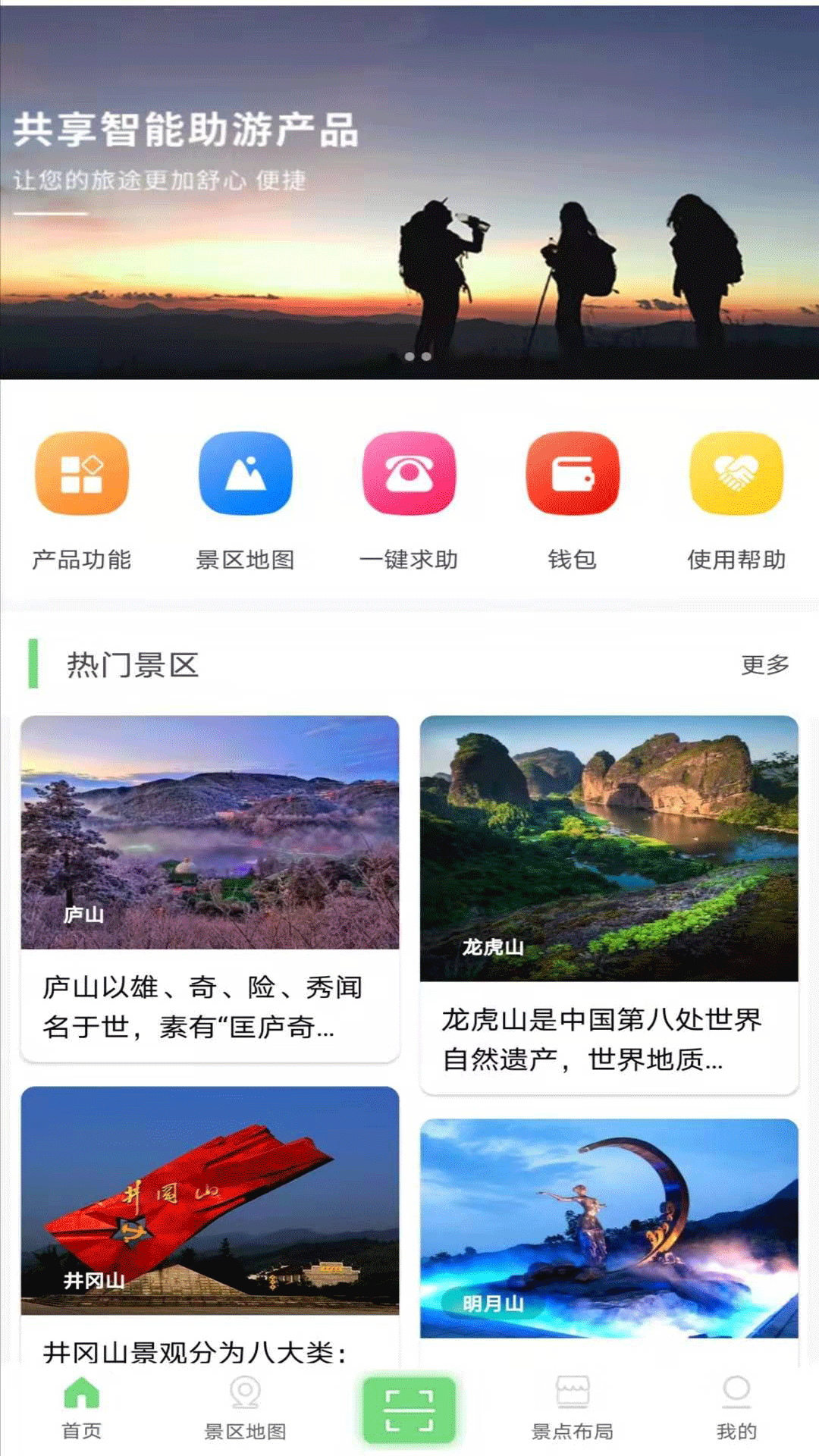This screenshot has height=1456, width=819.
Task: Tap 一键求助 emergency help
Action: pyautogui.click(x=409, y=474)
